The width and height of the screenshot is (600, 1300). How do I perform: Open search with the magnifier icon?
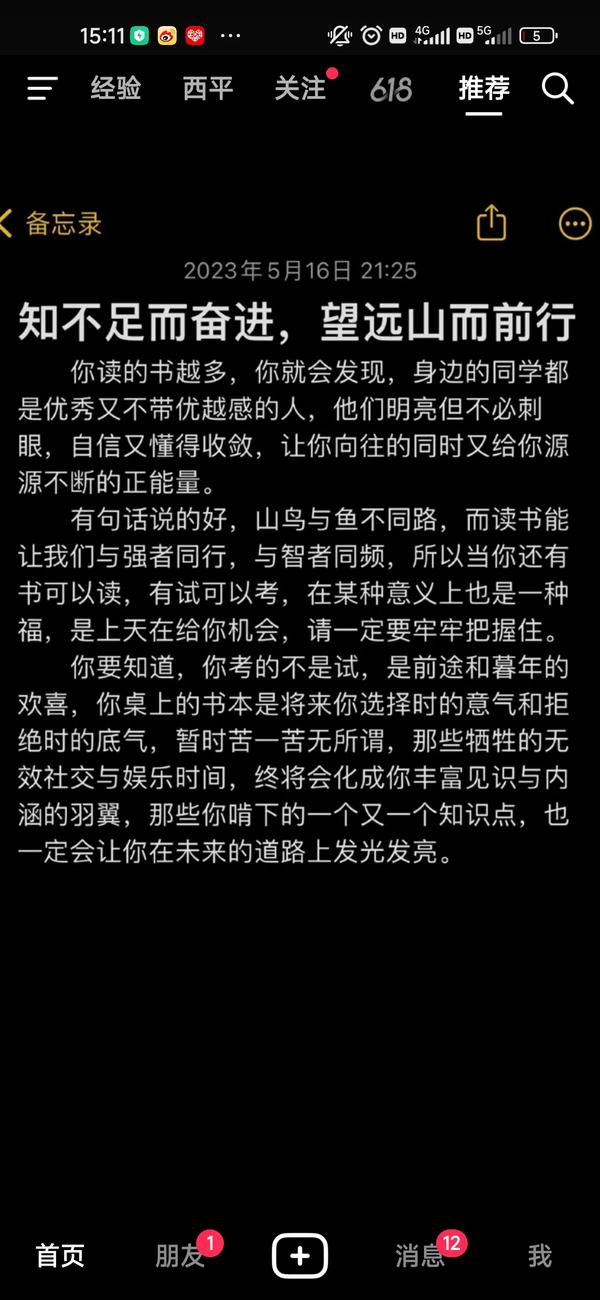(557, 89)
